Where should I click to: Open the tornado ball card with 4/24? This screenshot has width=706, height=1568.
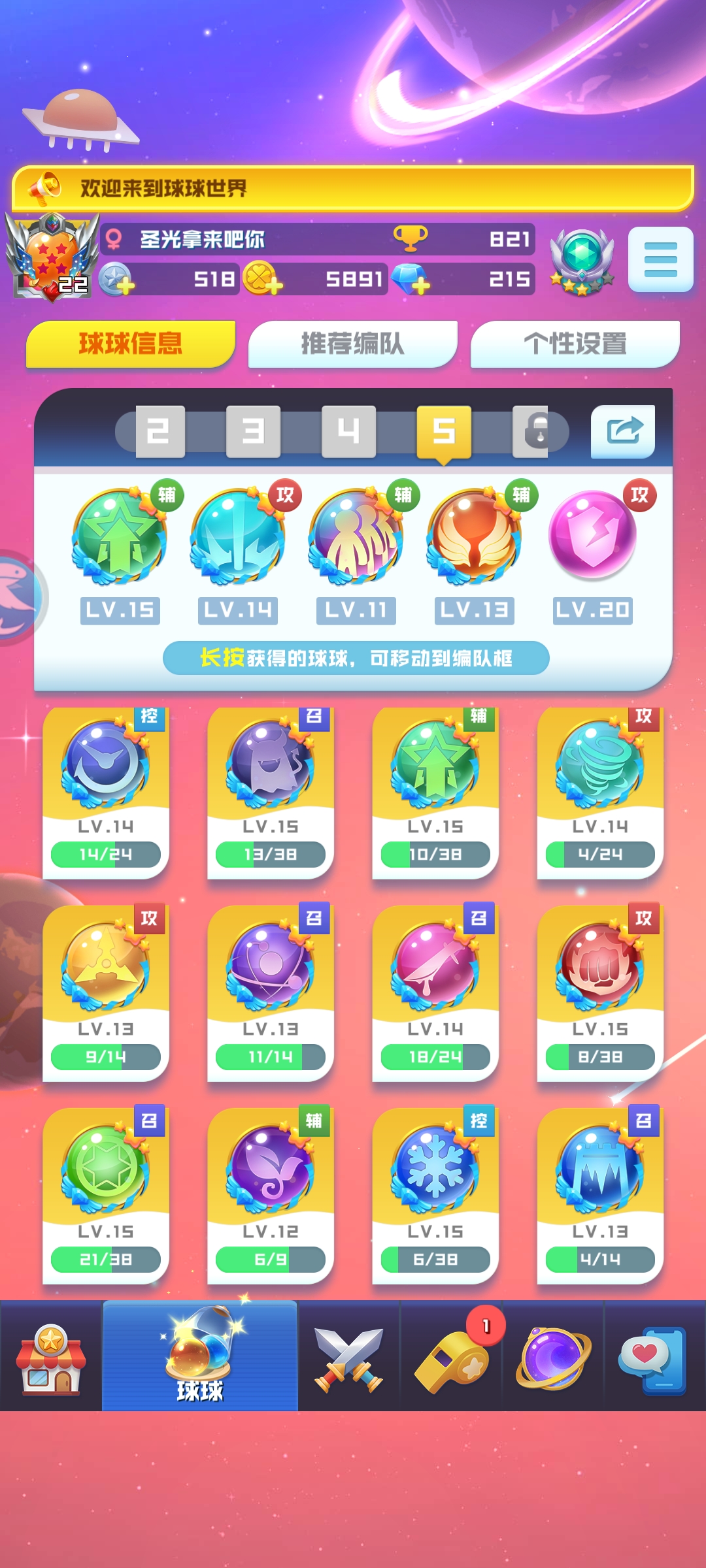point(600,792)
